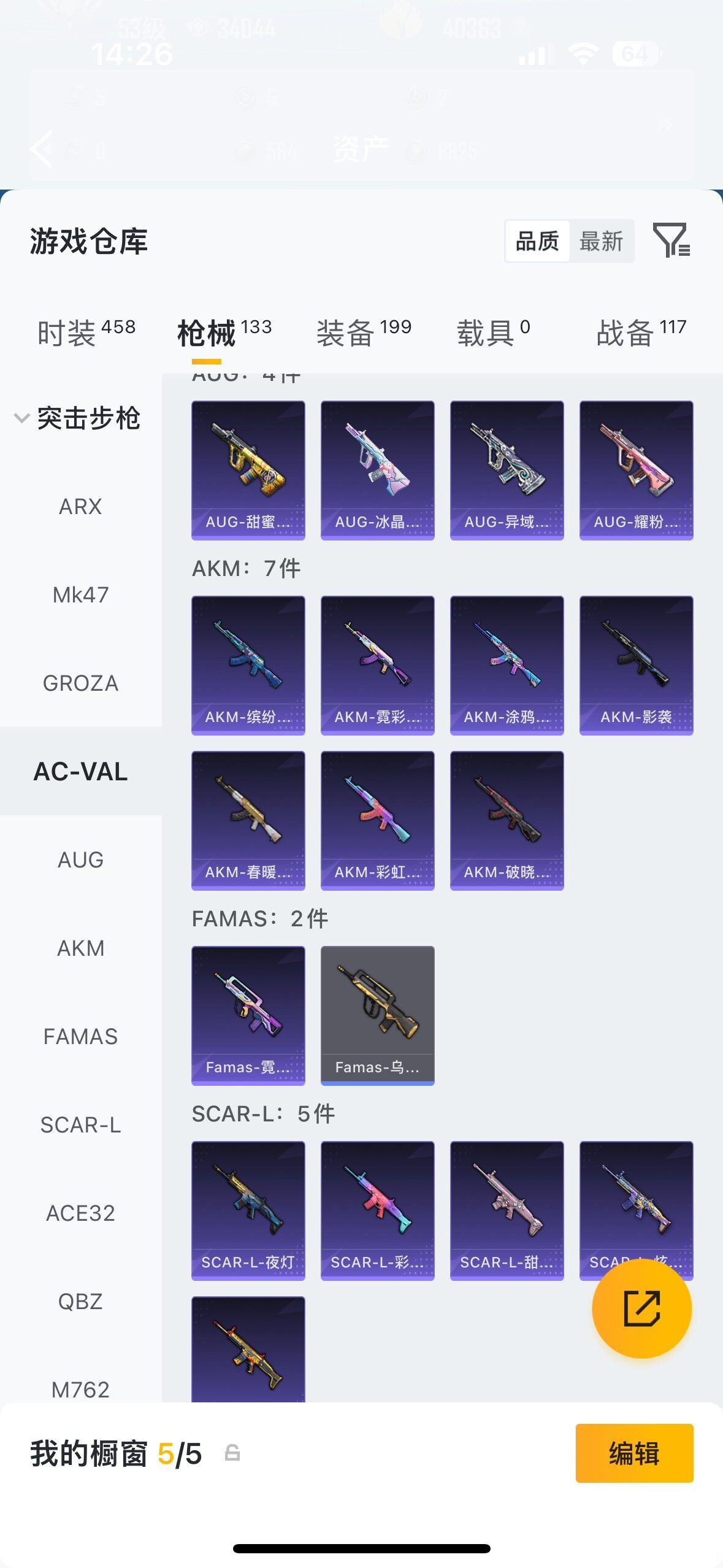Select GROZA in the weapon list

click(80, 683)
